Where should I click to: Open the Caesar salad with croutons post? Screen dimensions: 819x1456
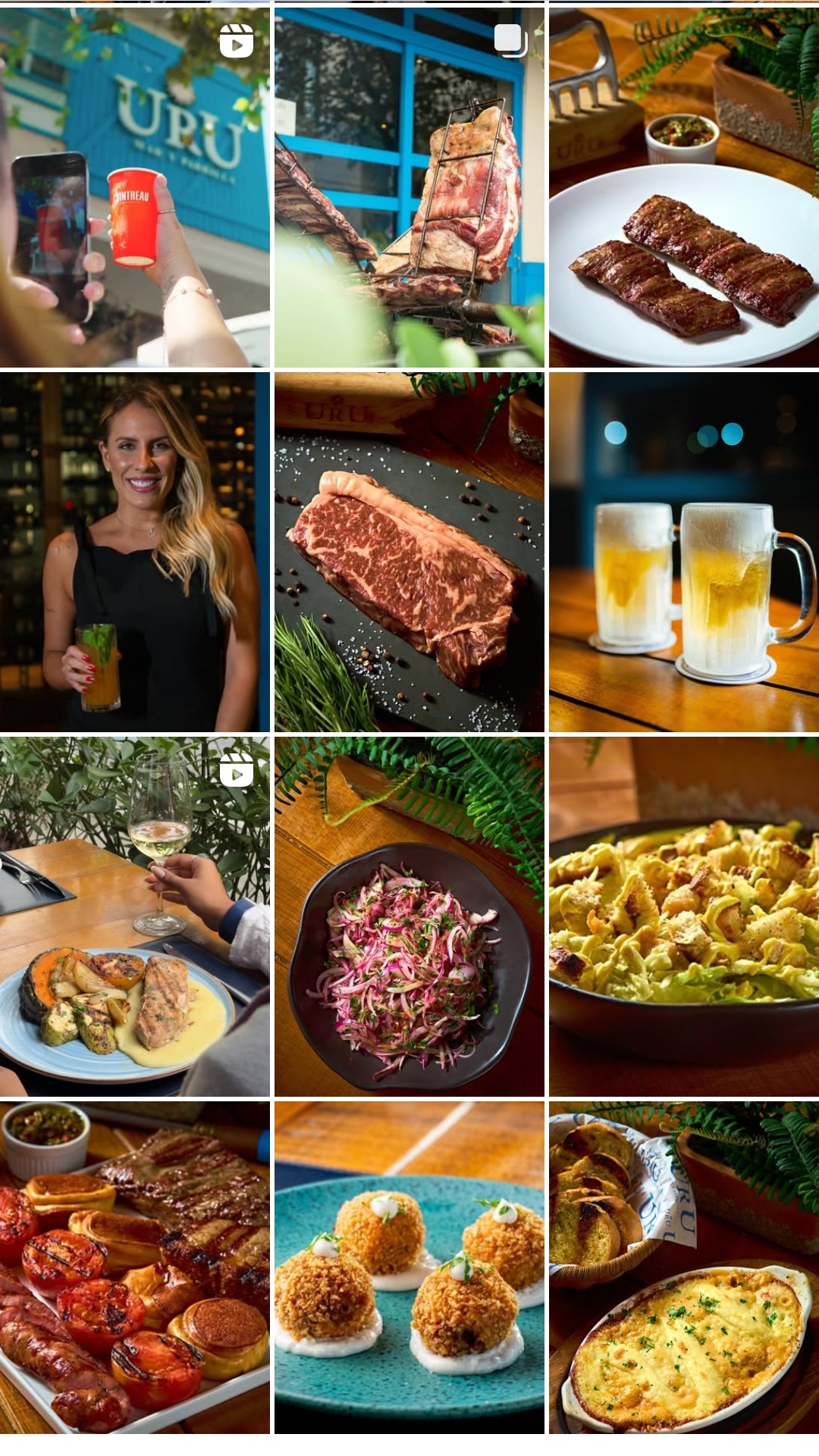click(x=683, y=916)
